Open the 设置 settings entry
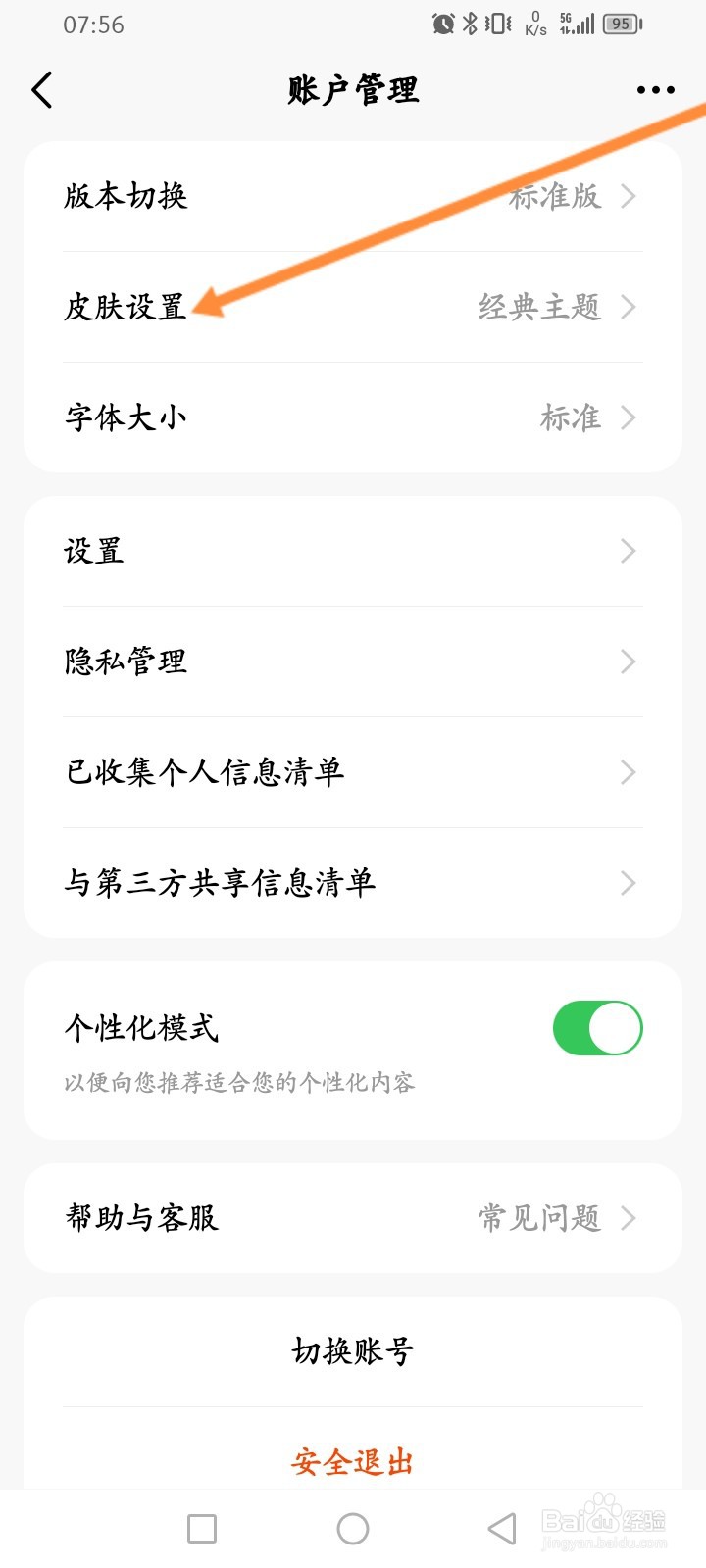Viewport: 706px width, 1568px height. tap(353, 551)
